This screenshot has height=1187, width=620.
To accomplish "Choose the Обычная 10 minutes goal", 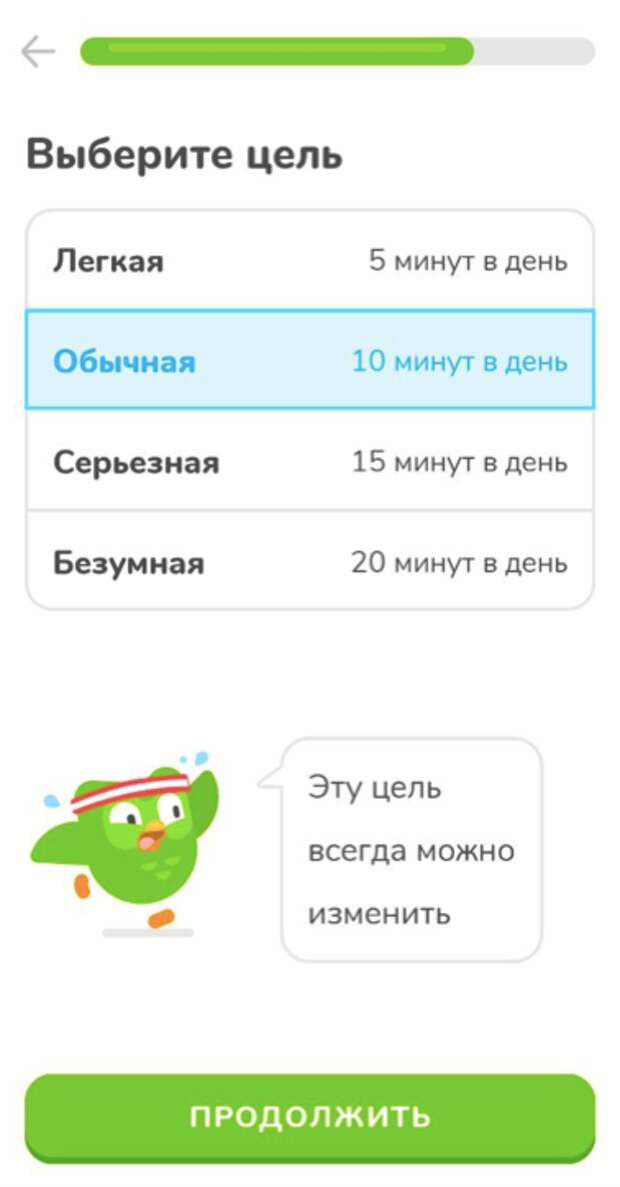I will (310, 360).
